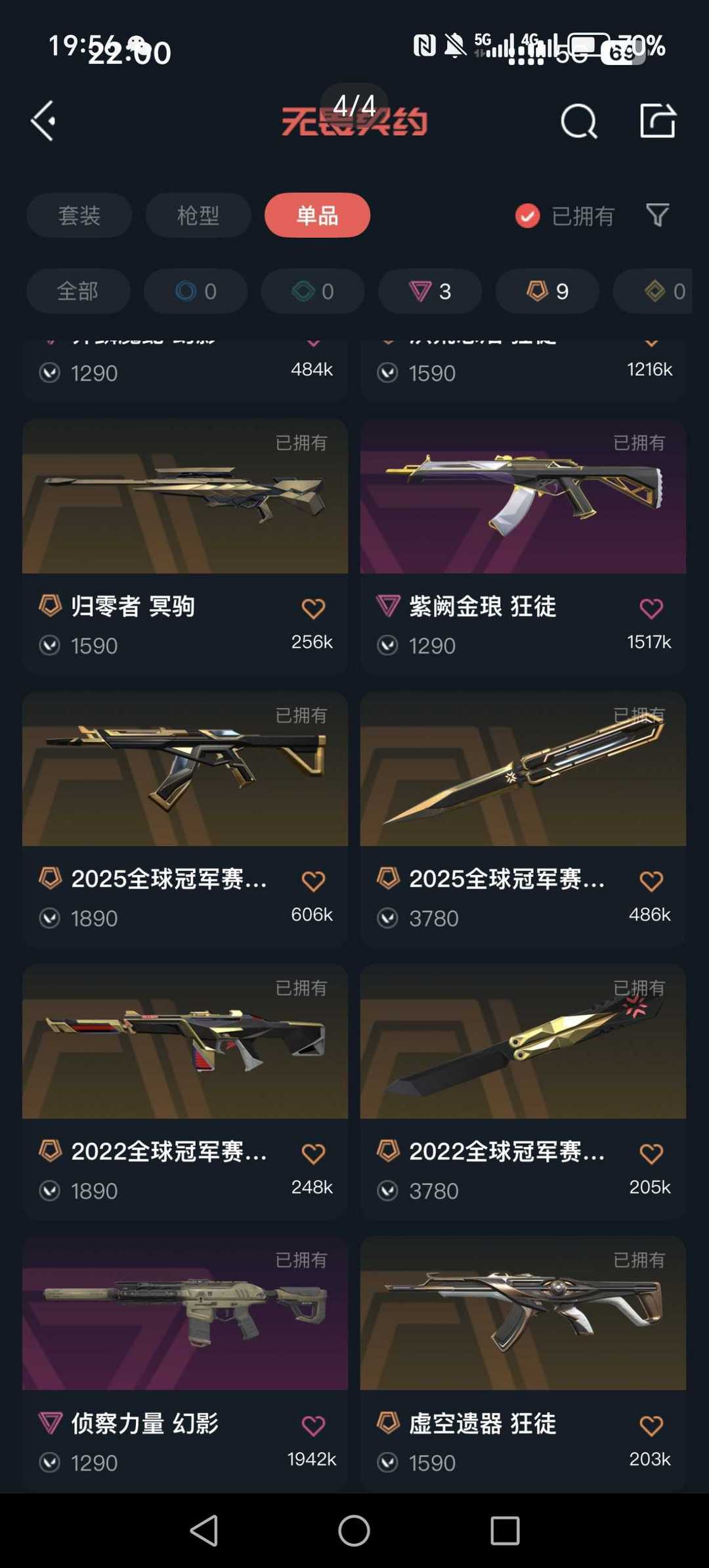Switch to the 枪型 tab
Screen dimensions: 709x1568
198,215
